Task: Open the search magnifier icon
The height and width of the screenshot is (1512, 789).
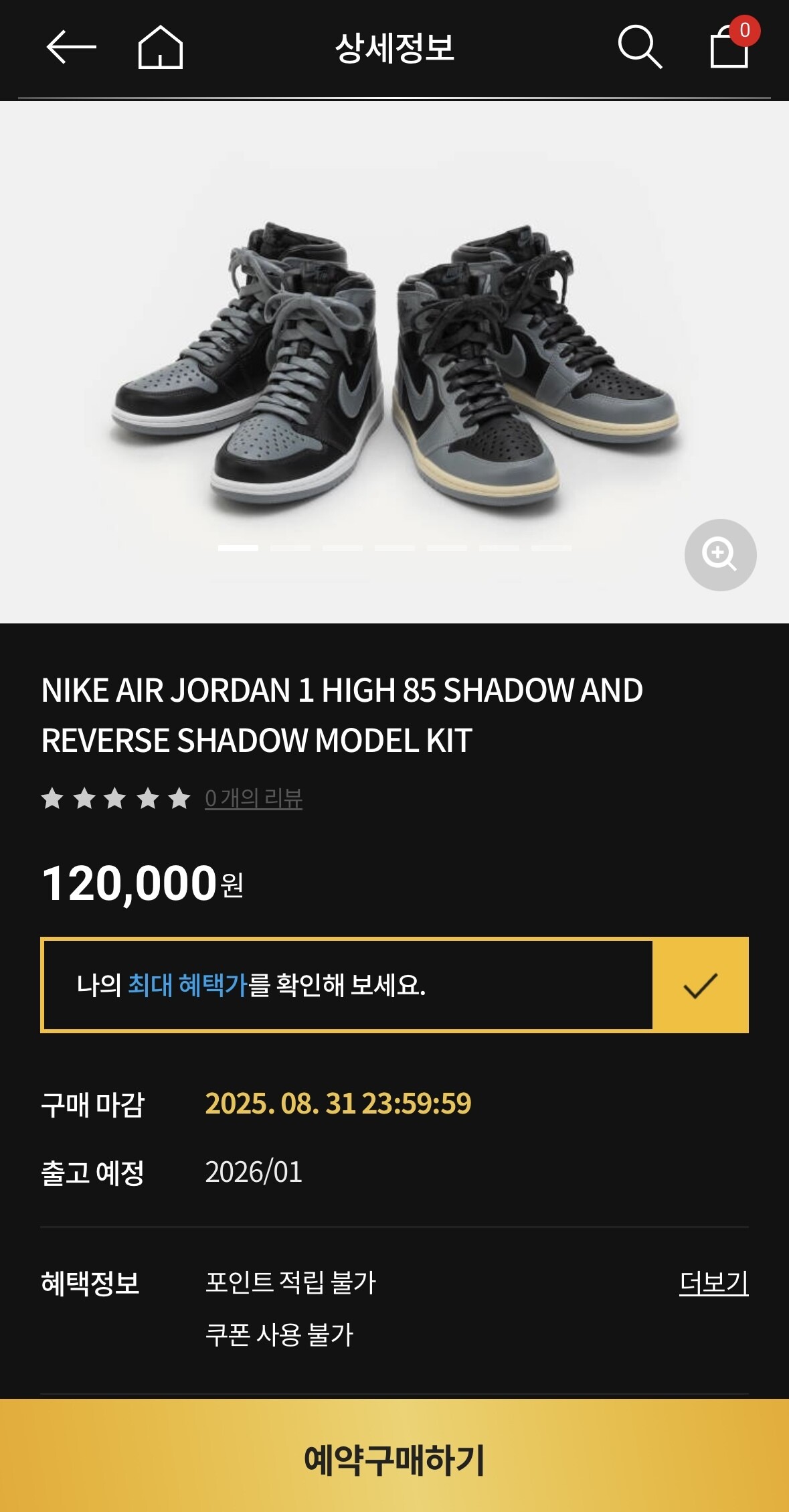Action: (639, 48)
